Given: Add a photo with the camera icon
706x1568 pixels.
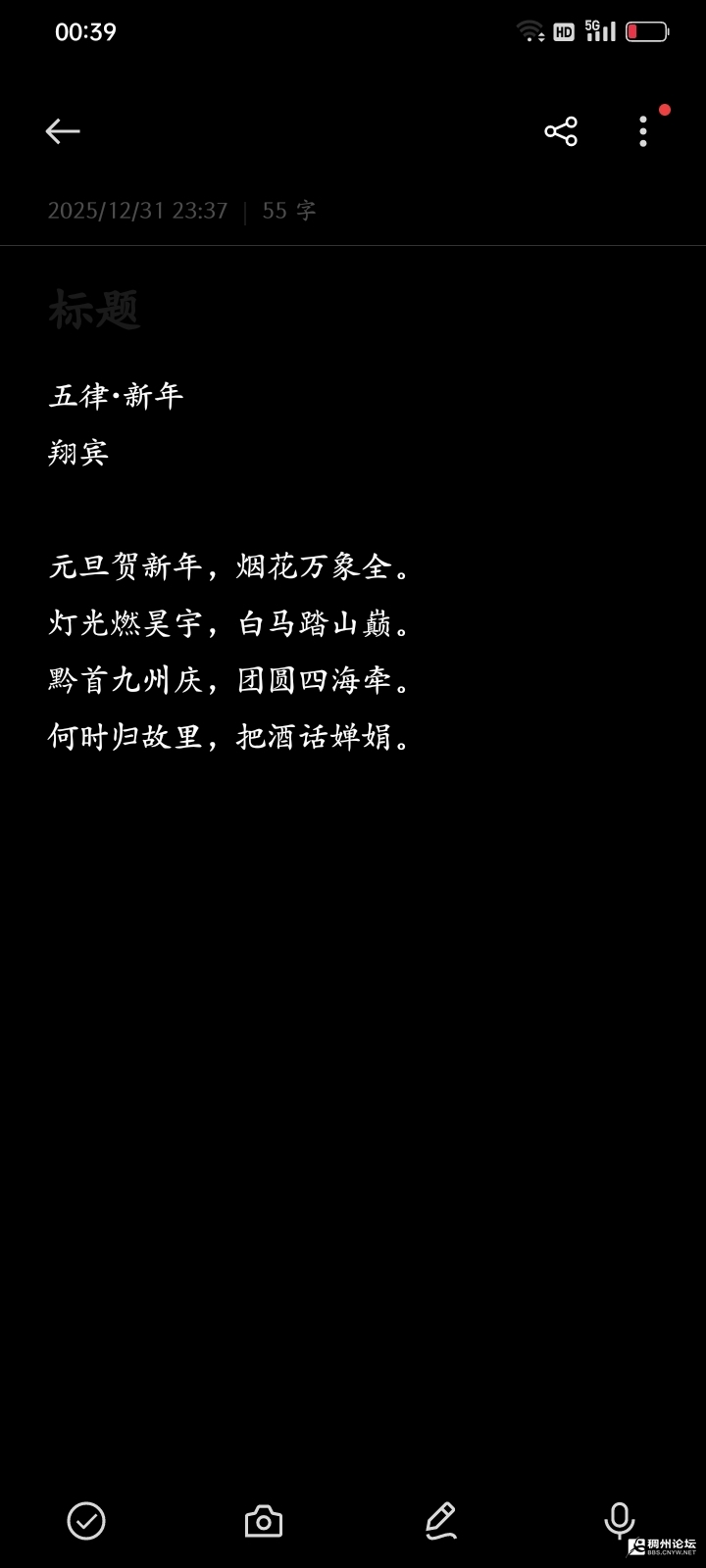Looking at the screenshot, I should click(x=263, y=1521).
